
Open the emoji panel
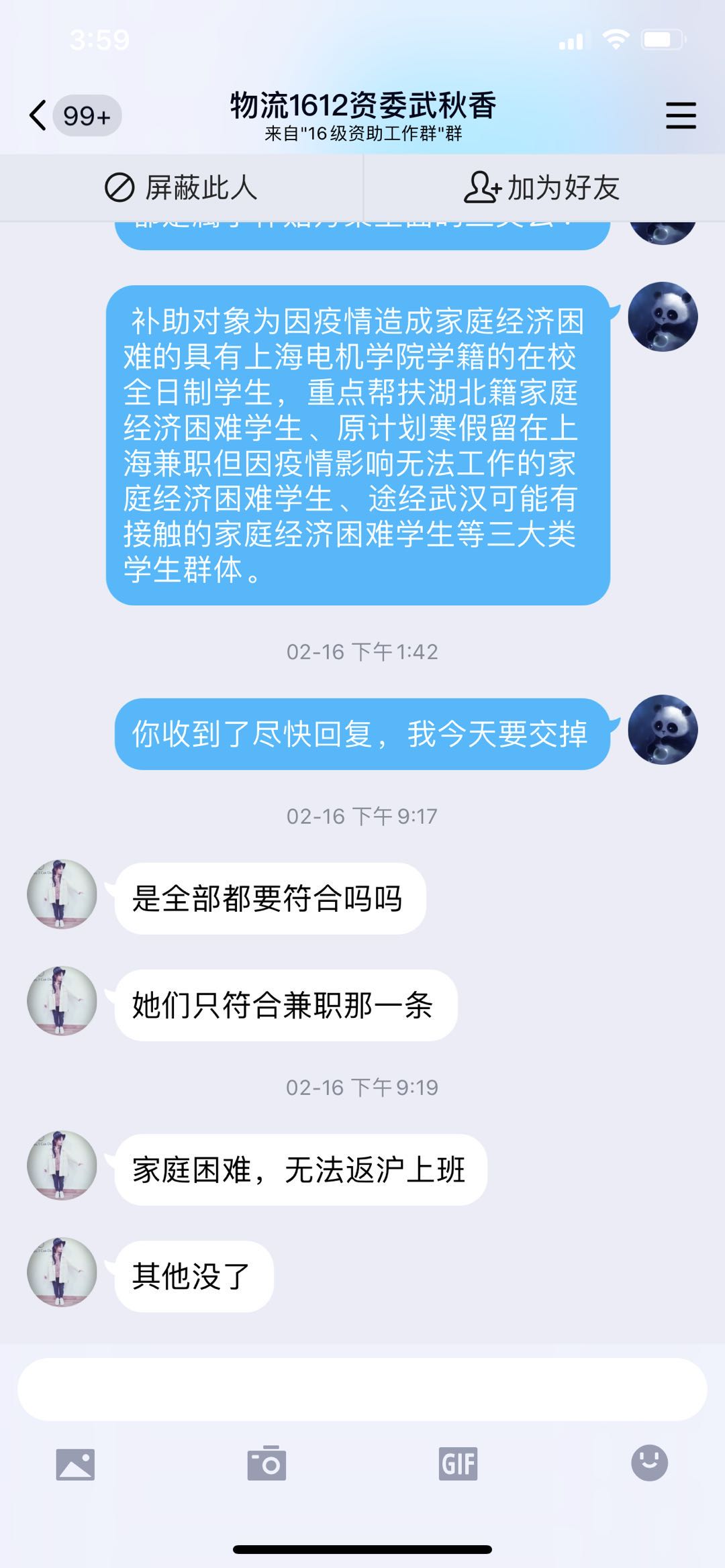tap(649, 1462)
